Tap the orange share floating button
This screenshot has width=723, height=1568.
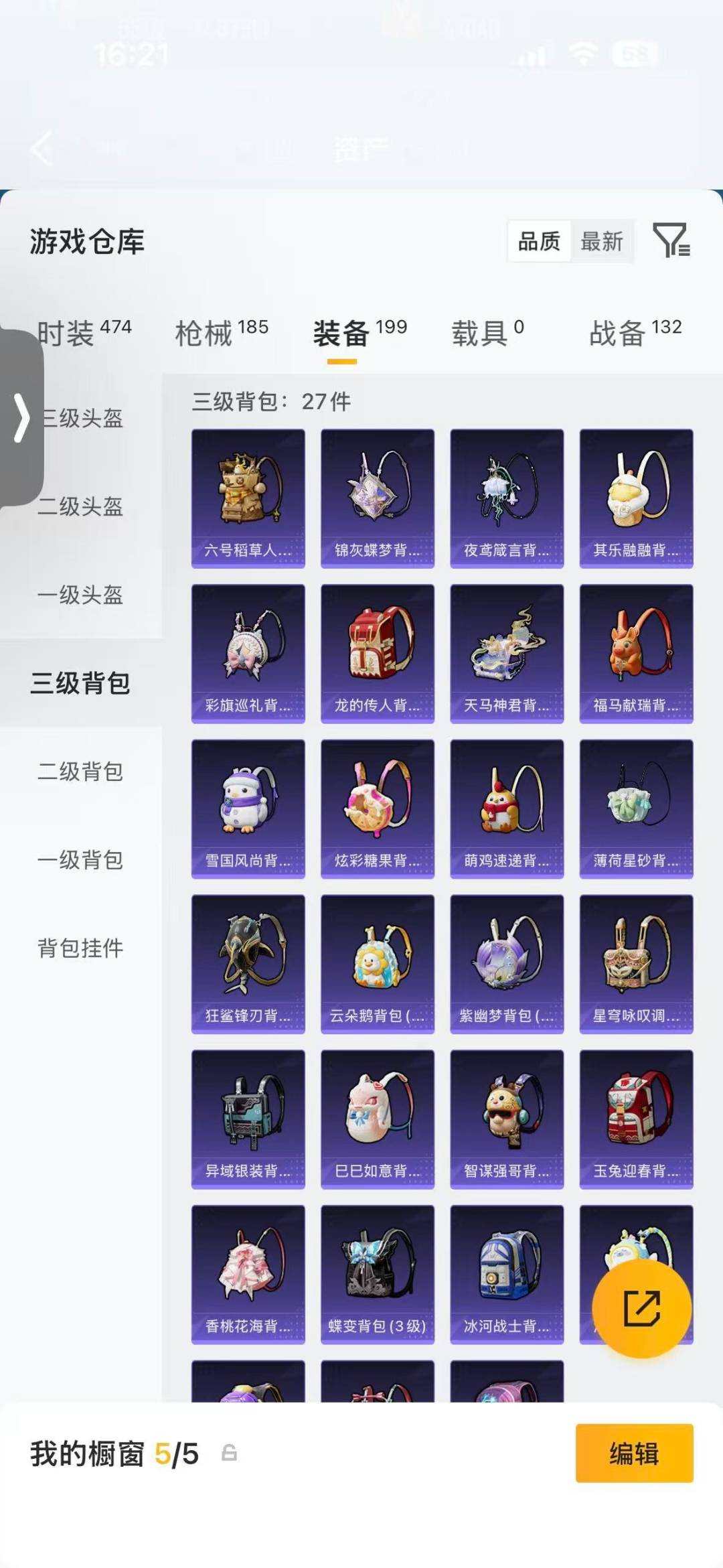(x=642, y=1308)
